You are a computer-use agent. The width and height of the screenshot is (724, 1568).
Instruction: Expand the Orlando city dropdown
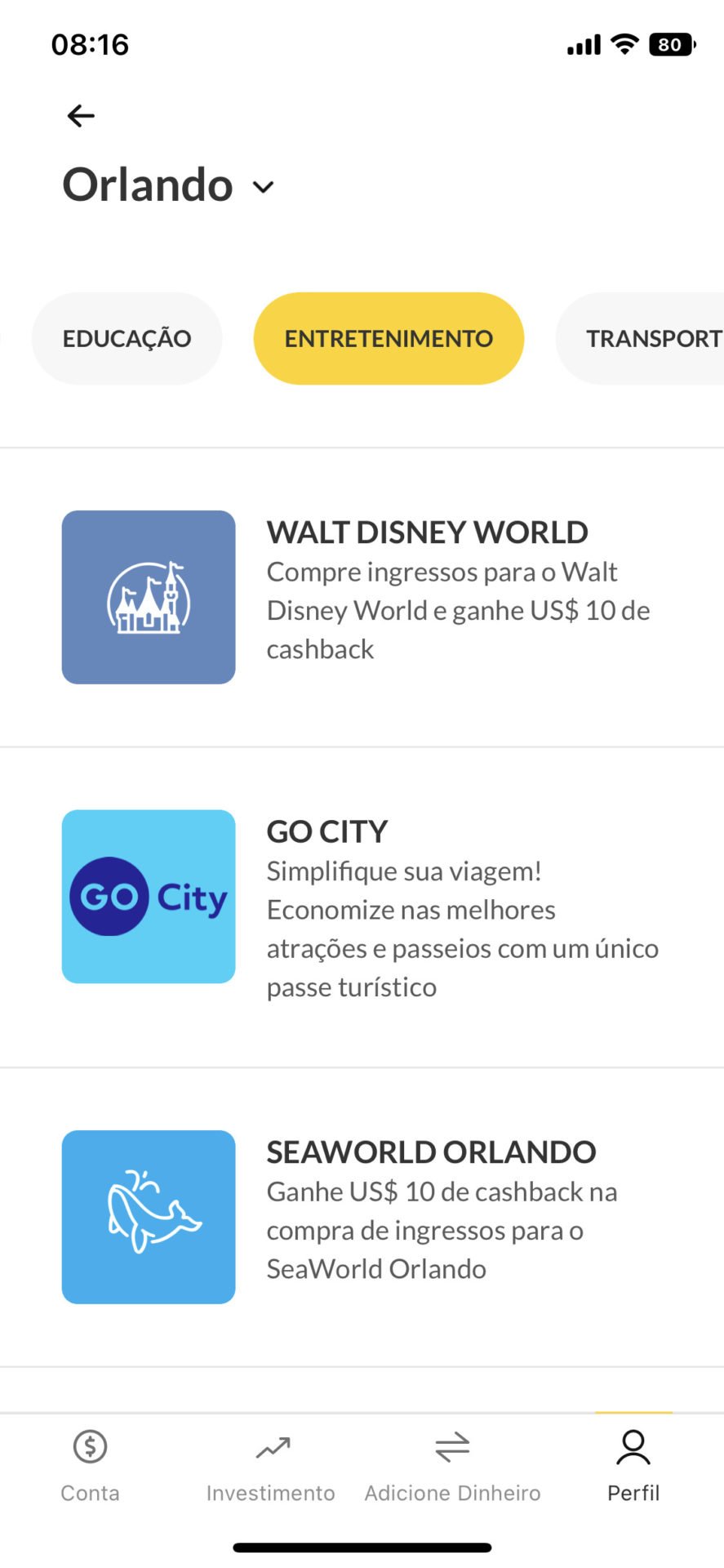[169, 185]
